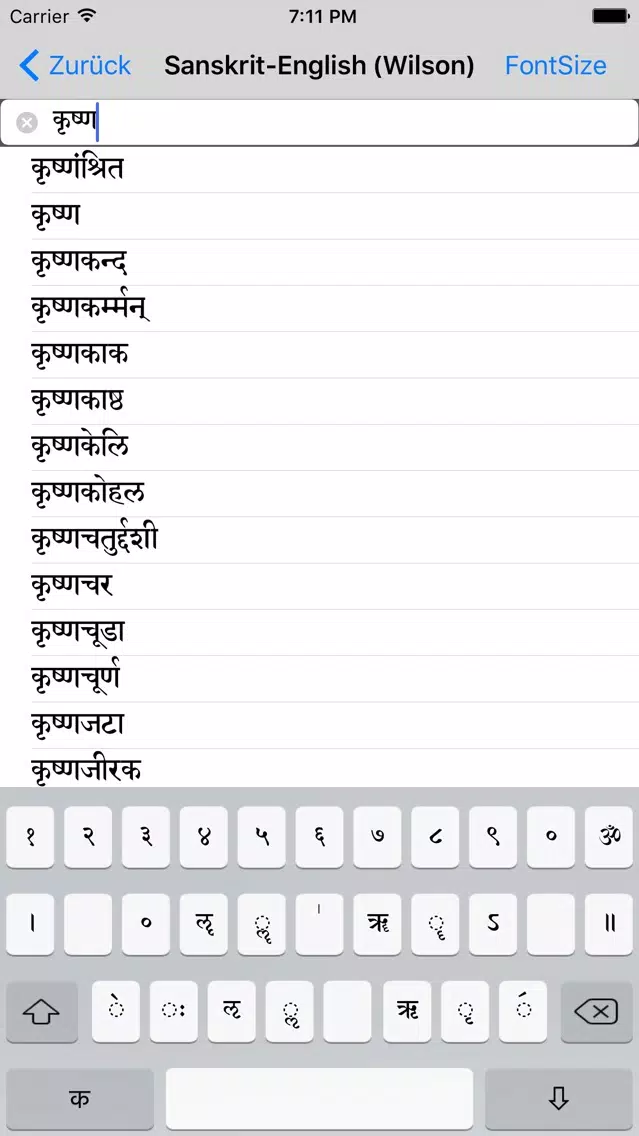Delete a character with backspace key
The width and height of the screenshot is (639, 1136).
coord(596,1011)
